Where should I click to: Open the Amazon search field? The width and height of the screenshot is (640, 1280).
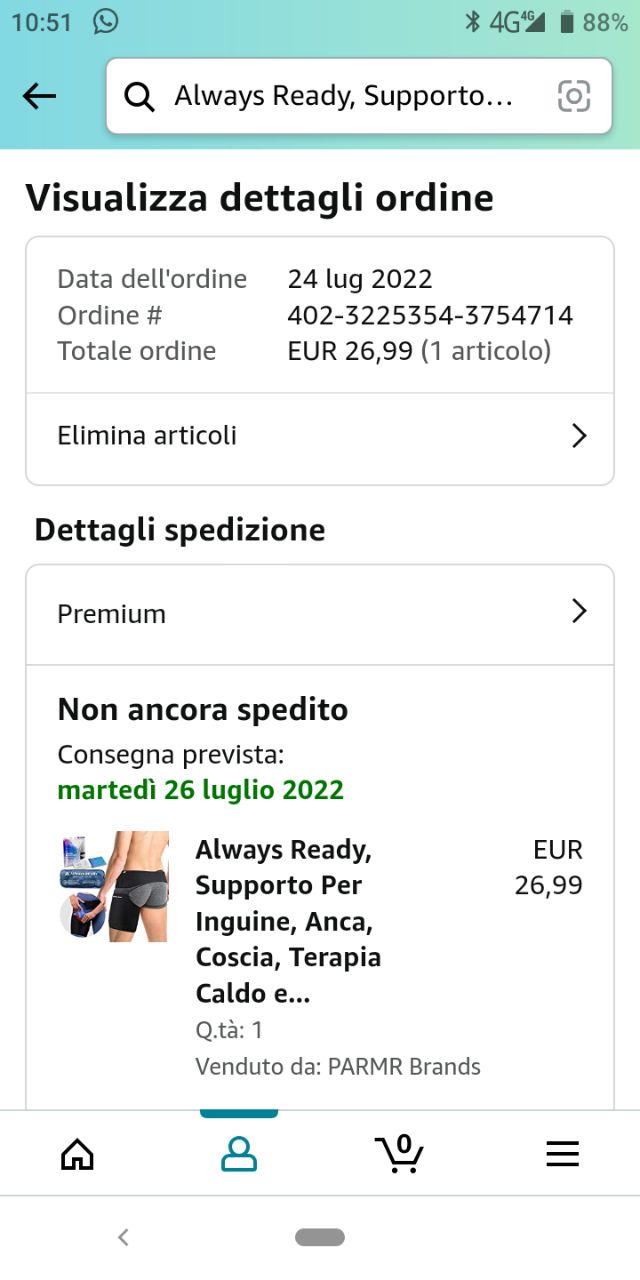(x=359, y=96)
